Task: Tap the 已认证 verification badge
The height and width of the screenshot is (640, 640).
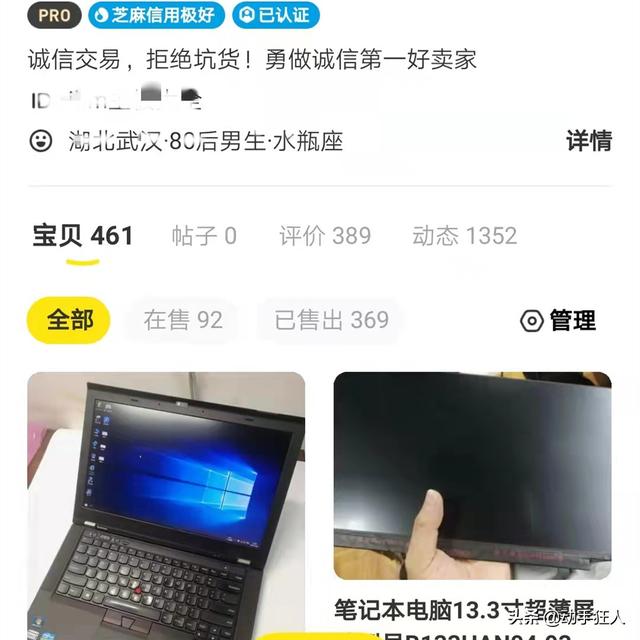Action: pos(276,15)
